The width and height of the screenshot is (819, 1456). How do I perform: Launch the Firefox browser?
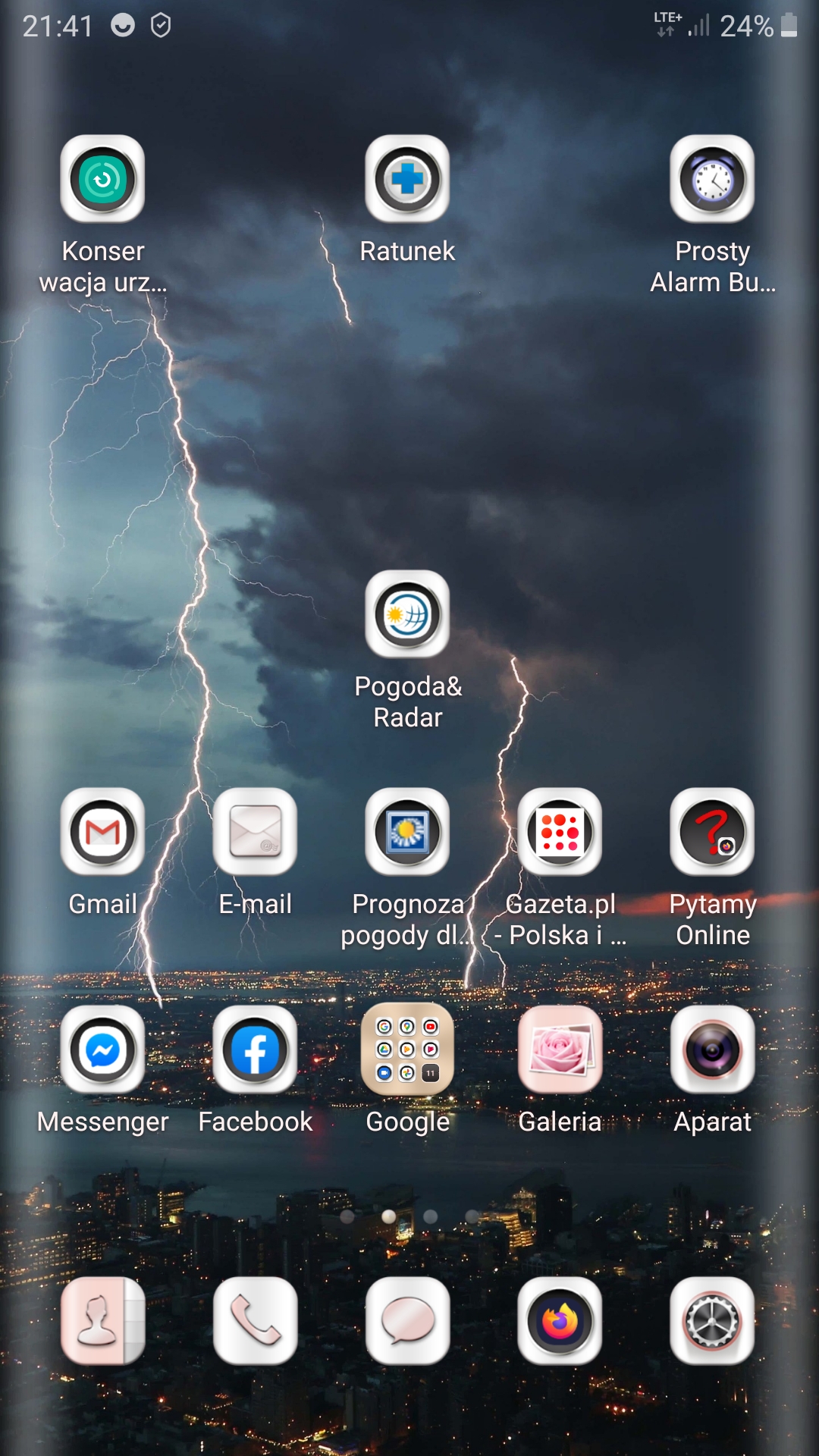coord(560,1321)
